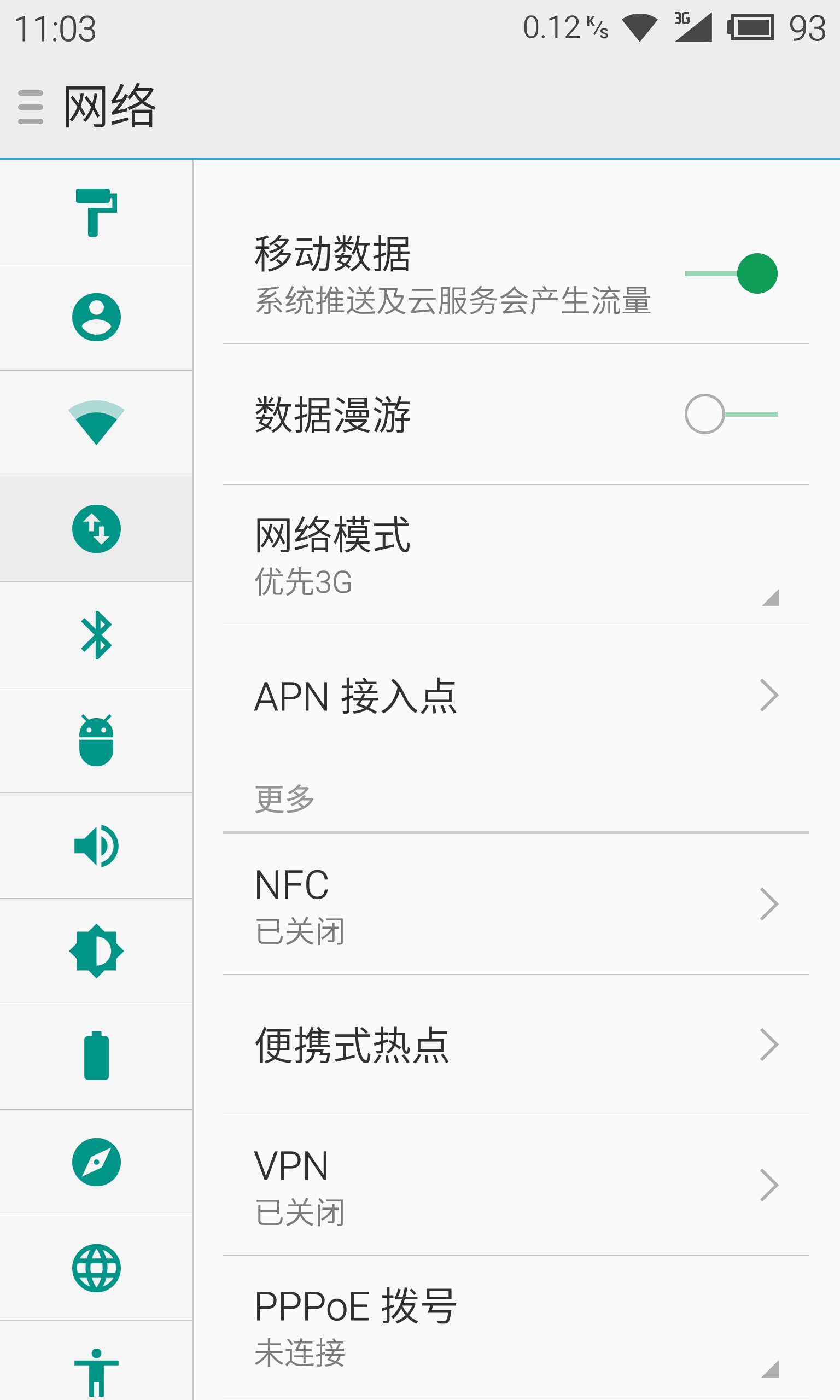Open the NFC settings row
This screenshot has width=840, height=1400.
[515, 904]
